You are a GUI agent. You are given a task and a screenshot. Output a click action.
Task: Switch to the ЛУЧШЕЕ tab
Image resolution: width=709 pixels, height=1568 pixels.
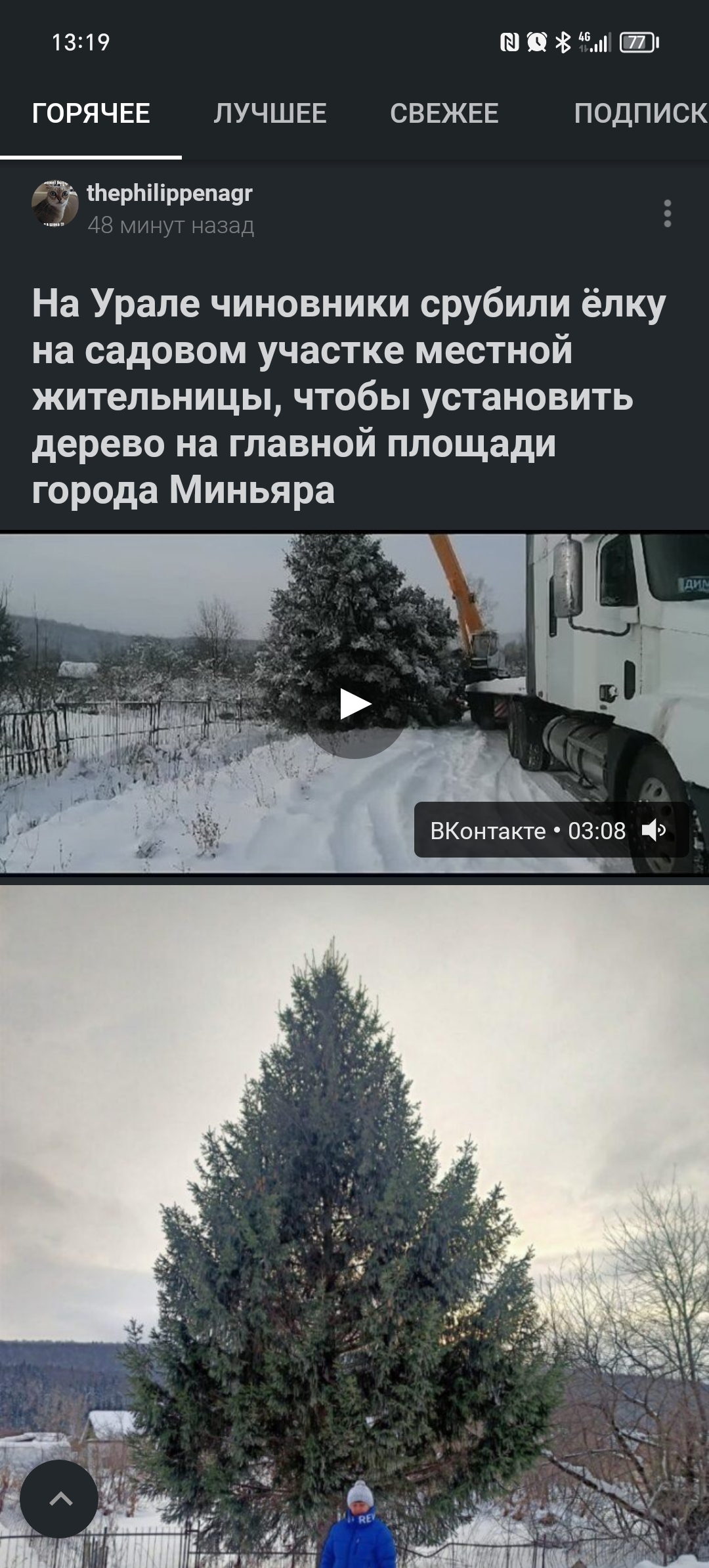270,114
